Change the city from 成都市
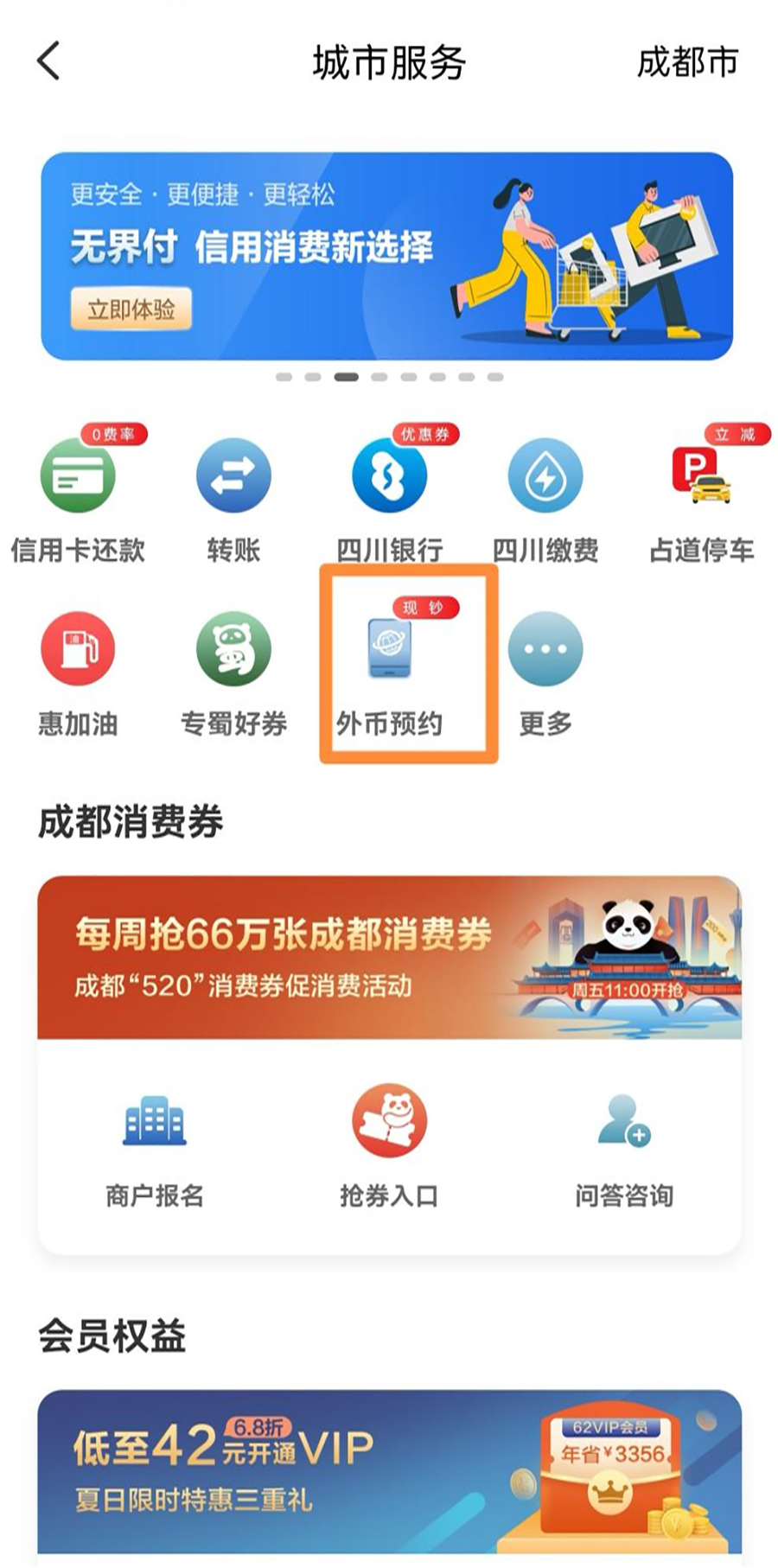This screenshot has height=1568, width=778. tap(687, 62)
